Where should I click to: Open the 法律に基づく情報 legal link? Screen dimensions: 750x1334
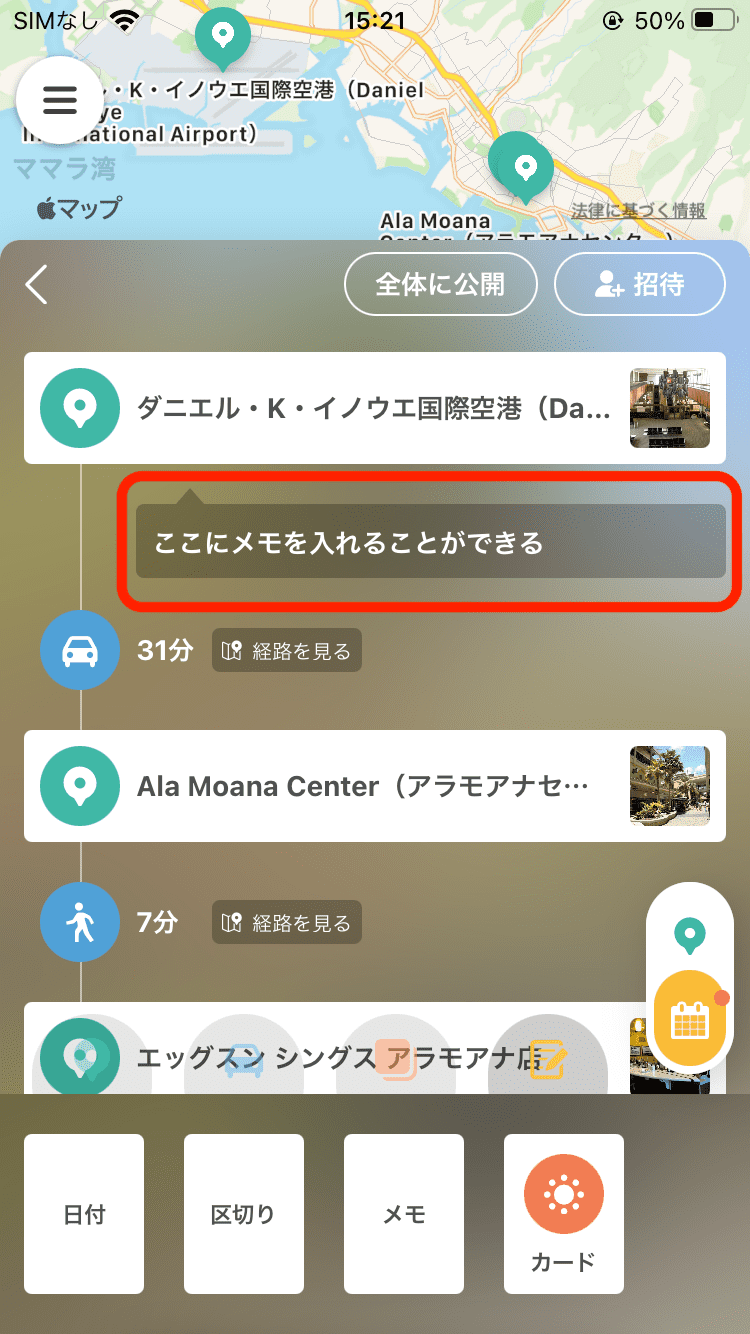pos(639,211)
